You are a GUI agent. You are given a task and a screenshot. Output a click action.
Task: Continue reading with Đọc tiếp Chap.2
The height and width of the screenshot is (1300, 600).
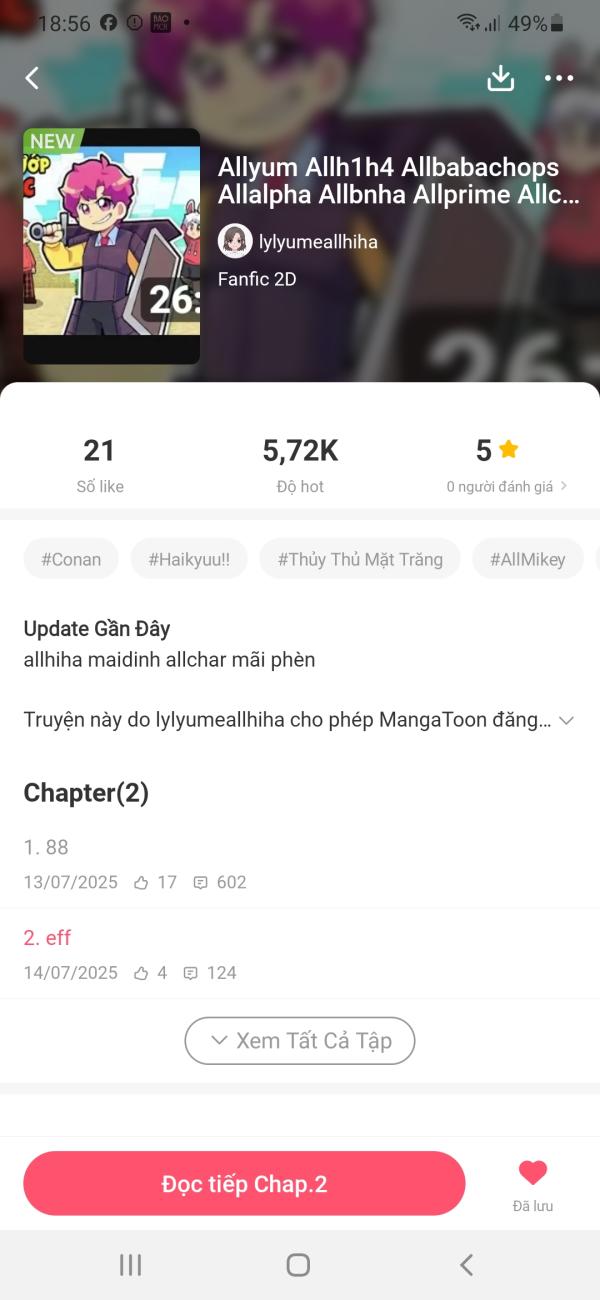coord(244,1184)
